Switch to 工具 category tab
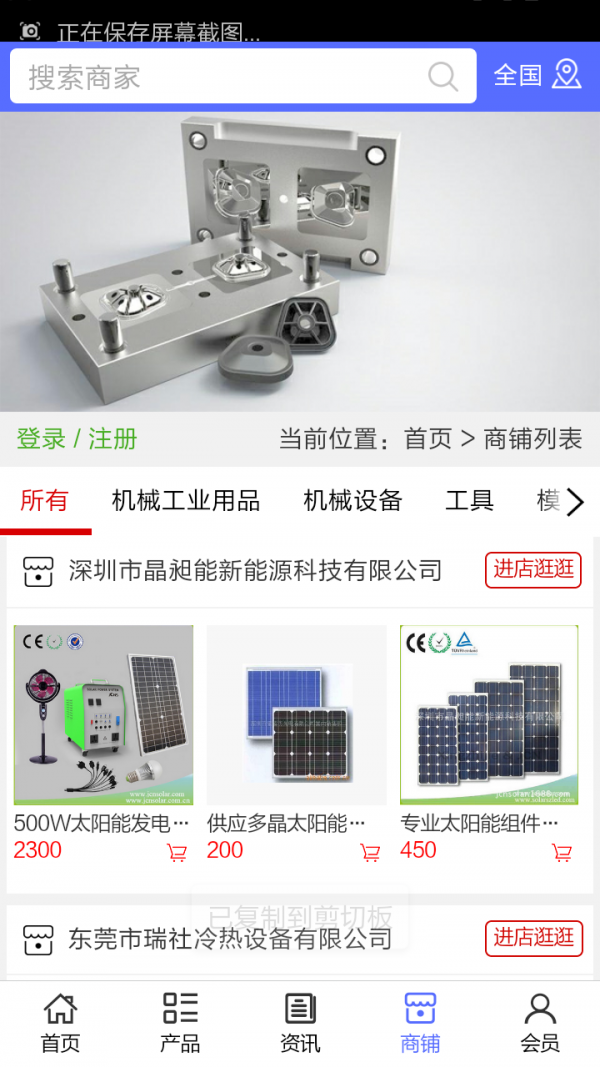The image size is (600, 1067). [x=469, y=501]
